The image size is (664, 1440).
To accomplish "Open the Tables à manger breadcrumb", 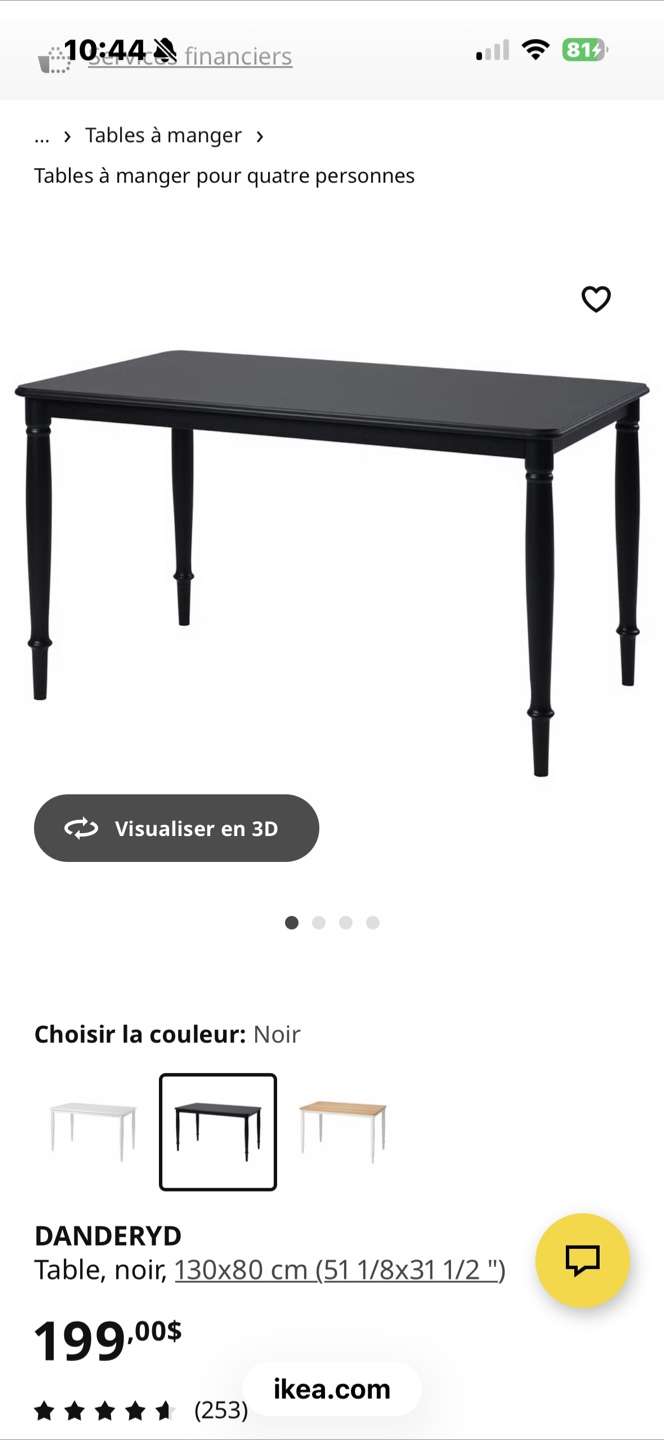I will point(163,135).
